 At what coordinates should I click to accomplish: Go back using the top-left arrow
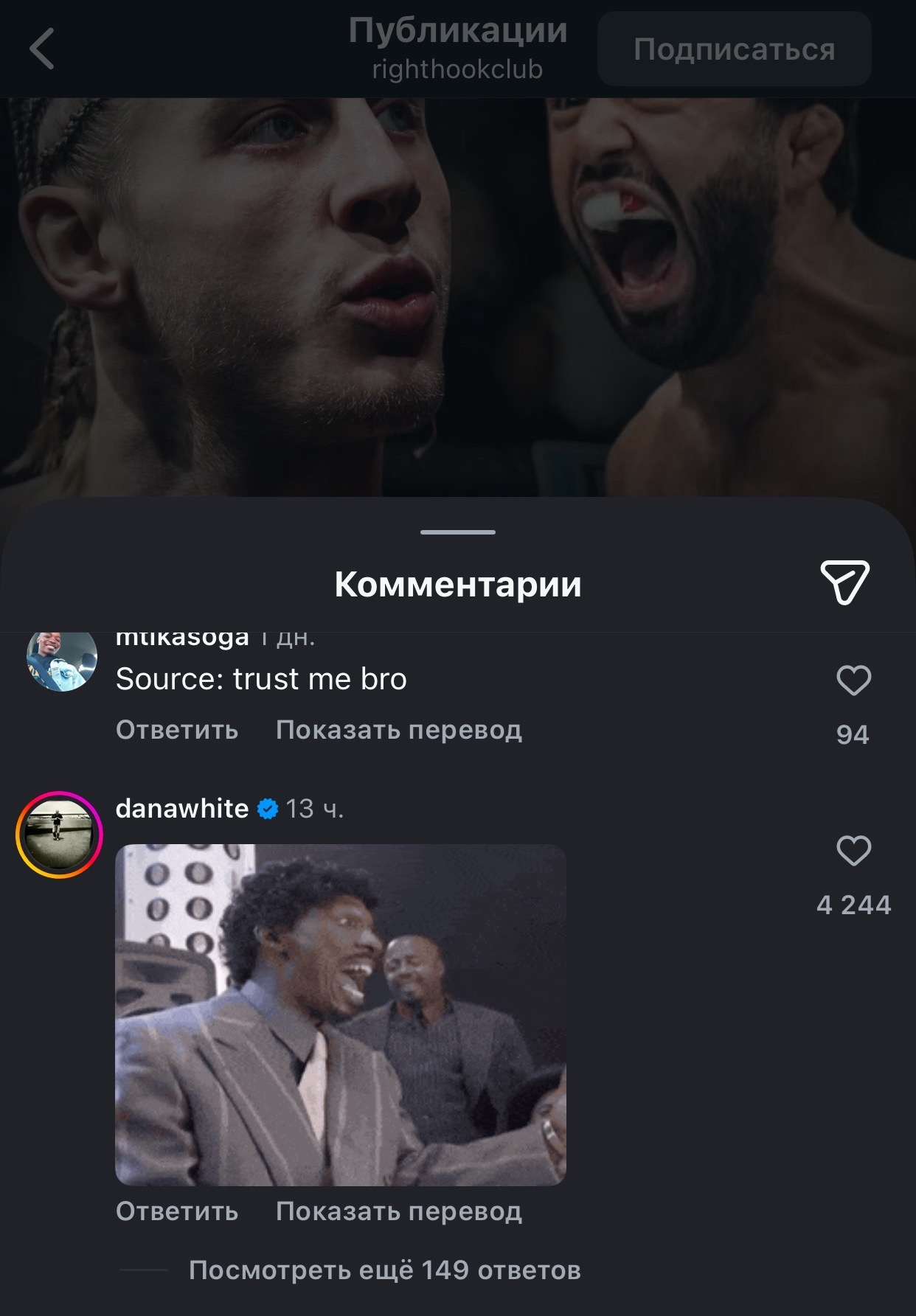click(42, 49)
